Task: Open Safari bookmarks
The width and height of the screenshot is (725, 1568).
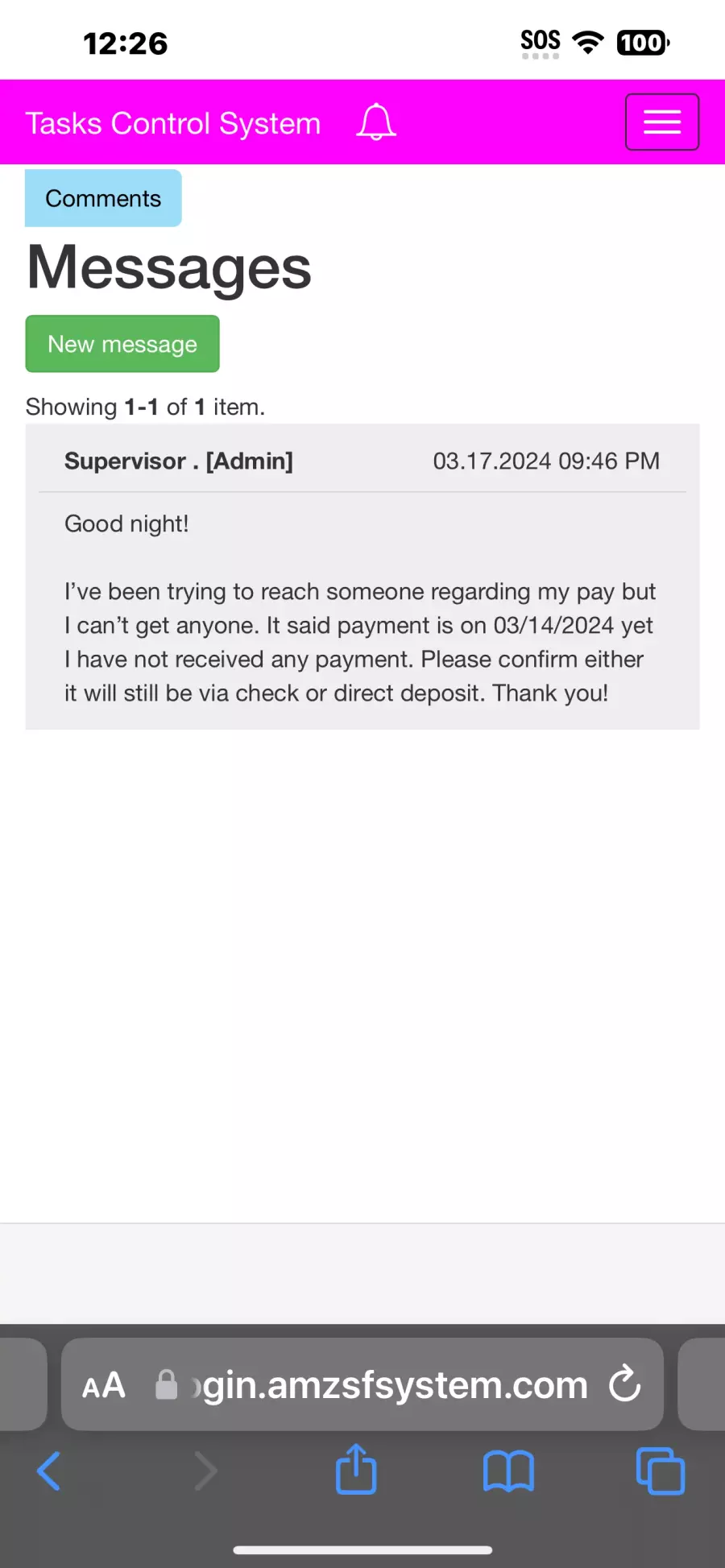Action: pos(508,1471)
